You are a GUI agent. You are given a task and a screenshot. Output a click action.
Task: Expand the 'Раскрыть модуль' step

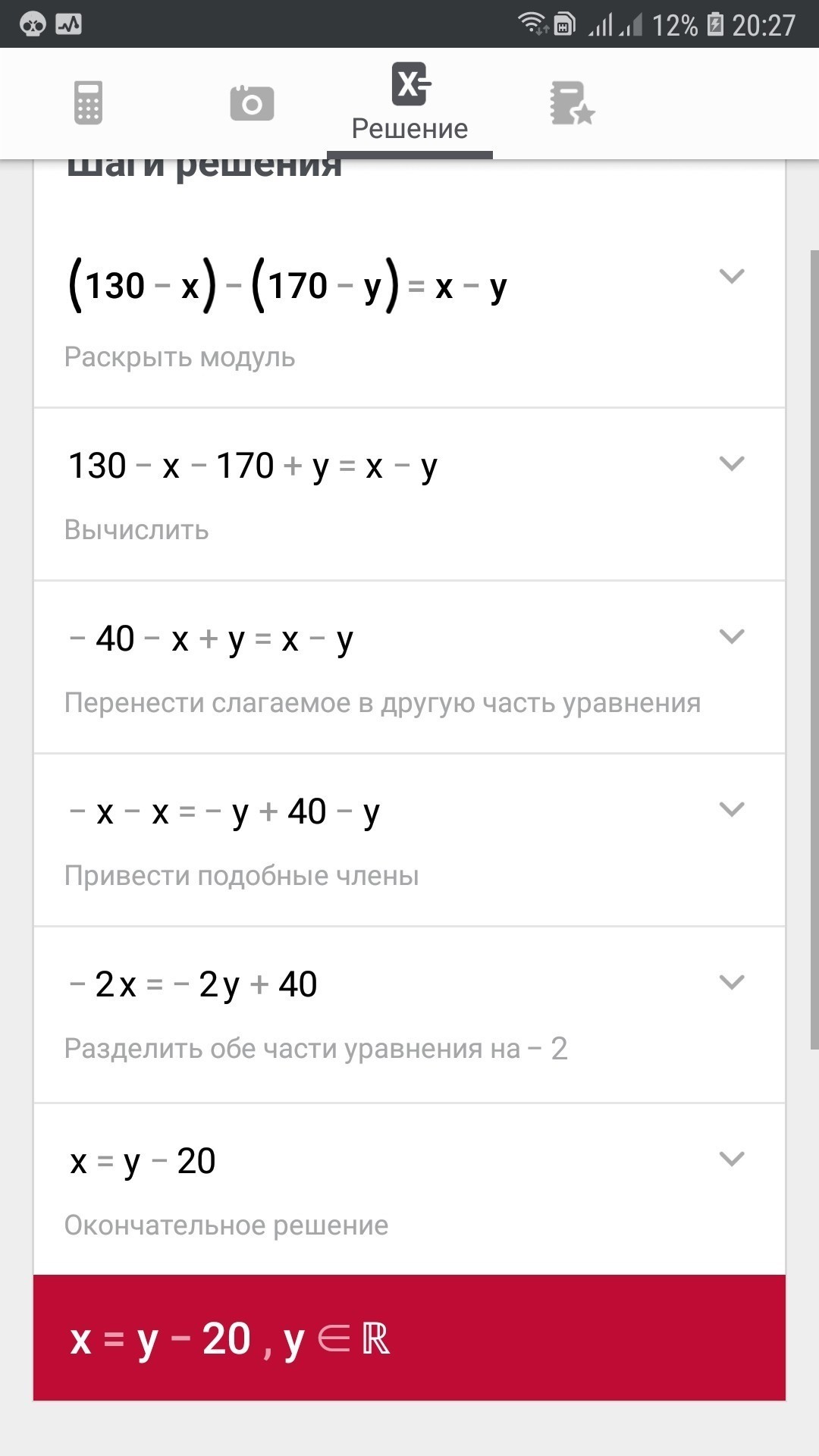pyautogui.click(x=732, y=276)
